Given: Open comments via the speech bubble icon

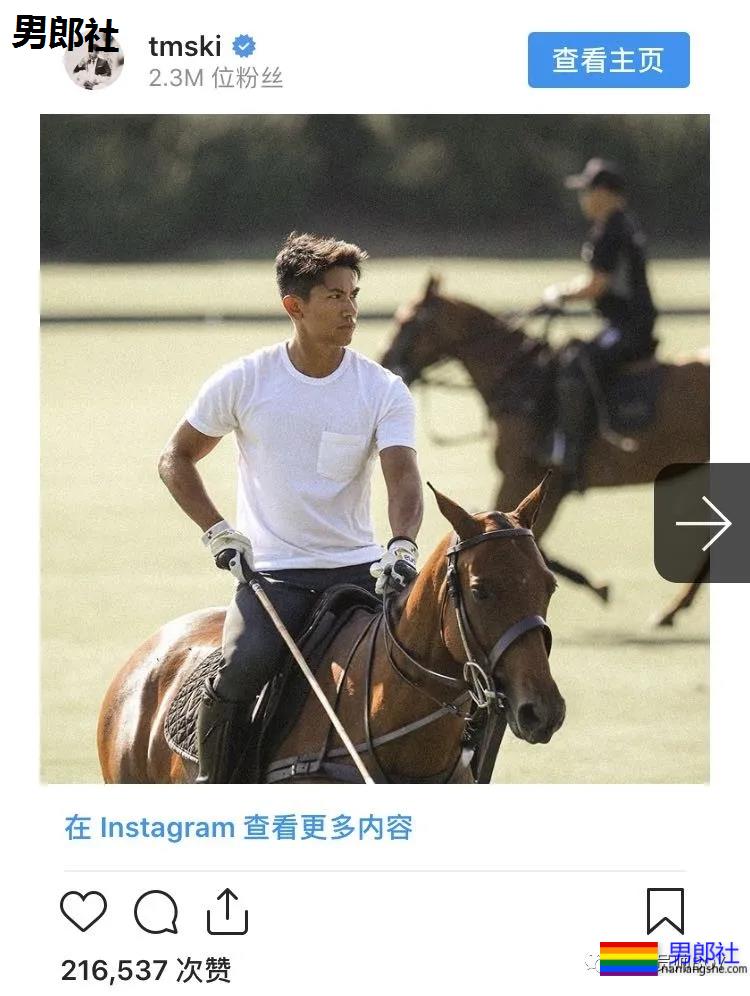Looking at the screenshot, I should tap(156, 911).
